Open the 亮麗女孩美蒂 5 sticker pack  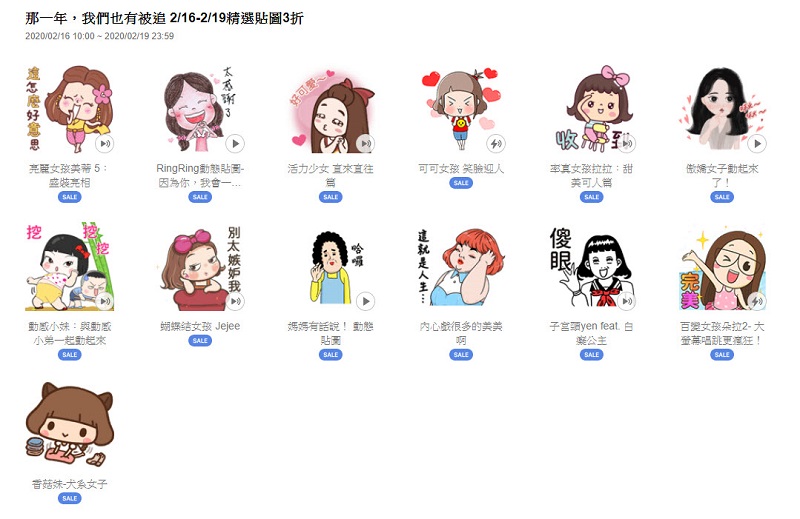pyautogui.click(x=69, y=110)
